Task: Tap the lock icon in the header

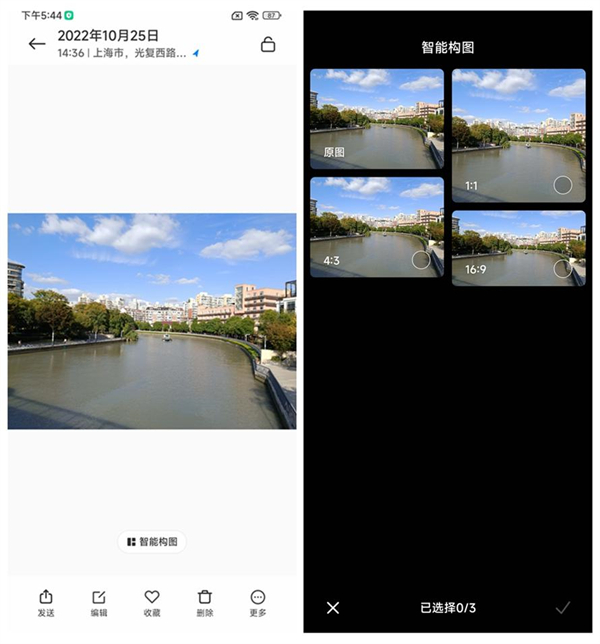Action: 267,44
